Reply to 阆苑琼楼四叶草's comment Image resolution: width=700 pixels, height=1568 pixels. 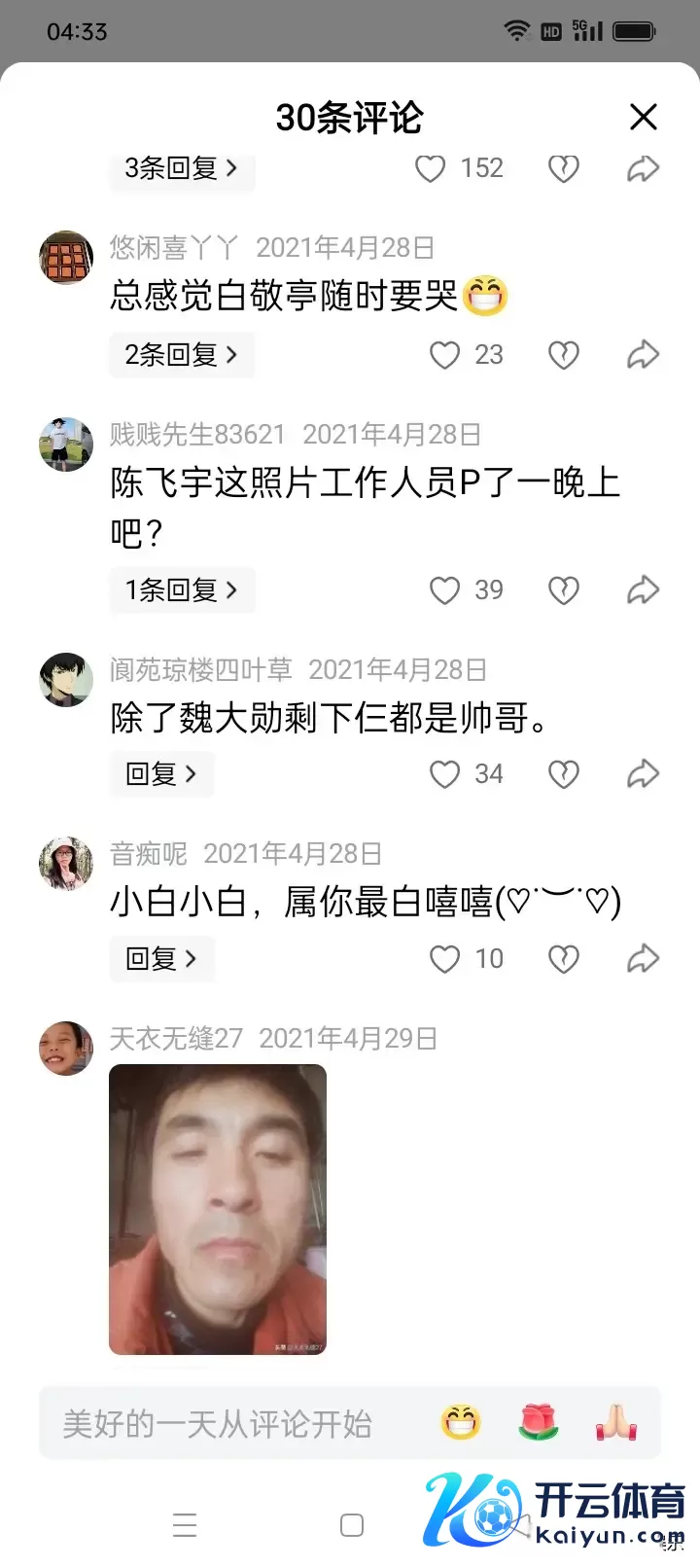[161, 774]
